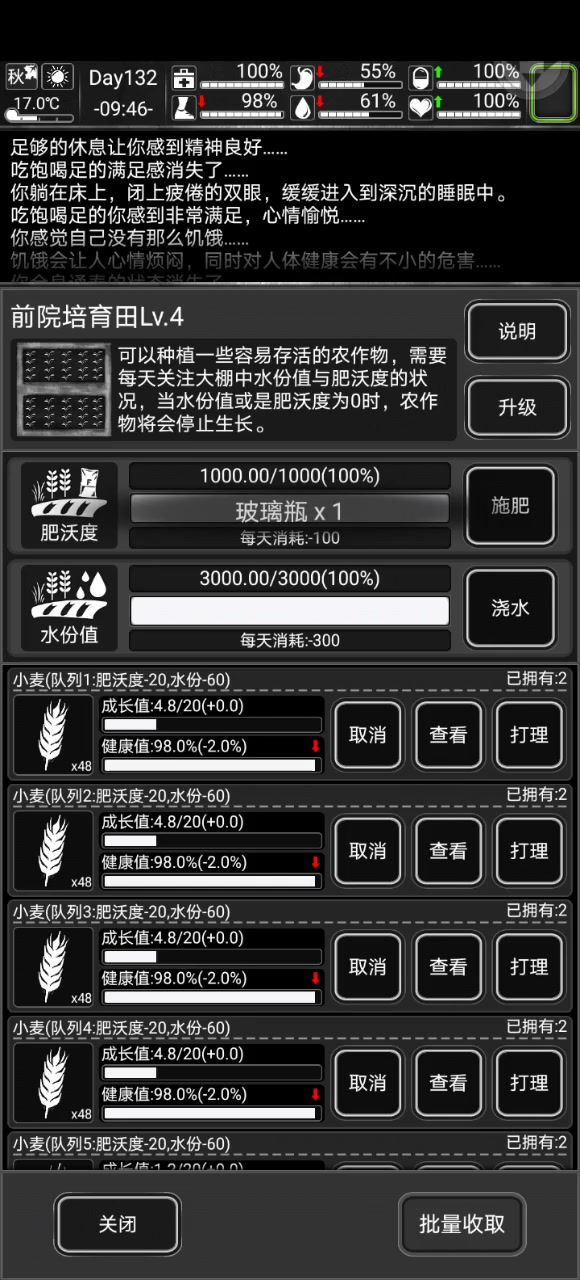Tend wheat queue 2 with 打理
Viewport: 580px width, 1280px height.
tap(529, 851)
